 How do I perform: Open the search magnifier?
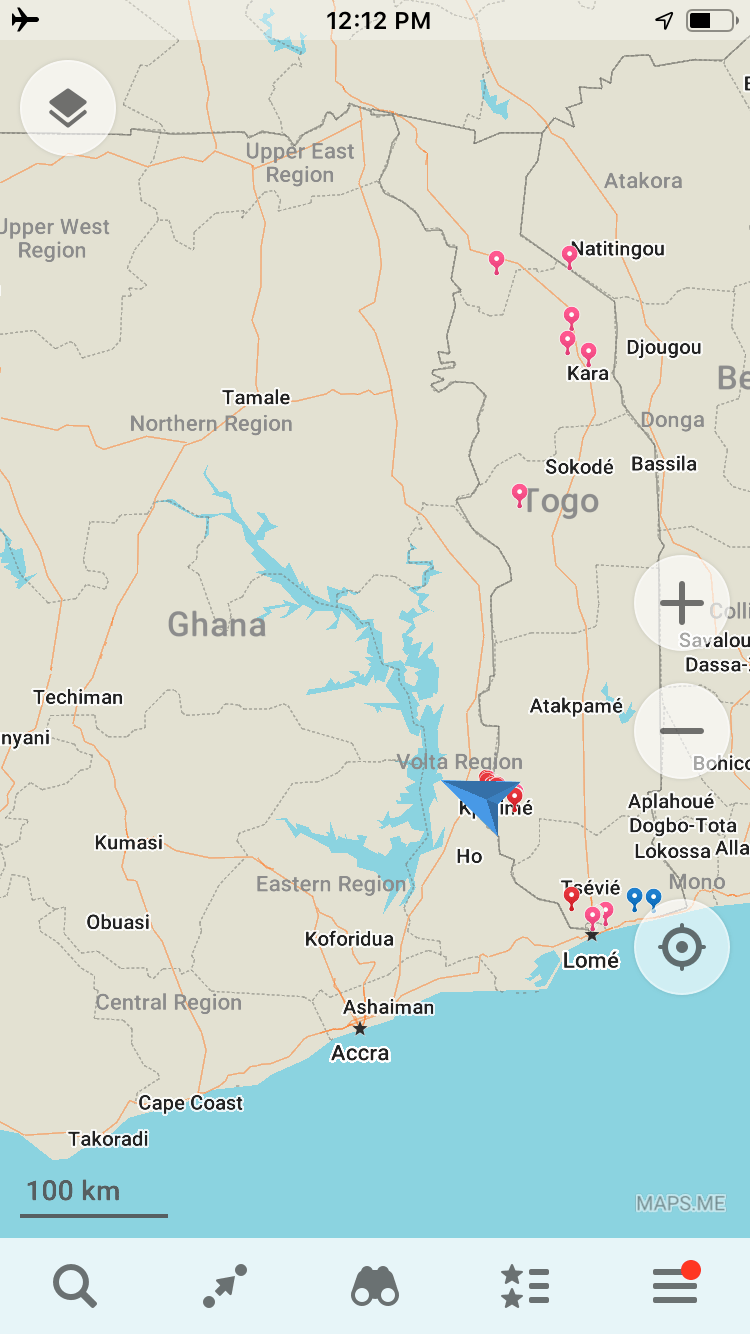click(x=75, y=1286)
